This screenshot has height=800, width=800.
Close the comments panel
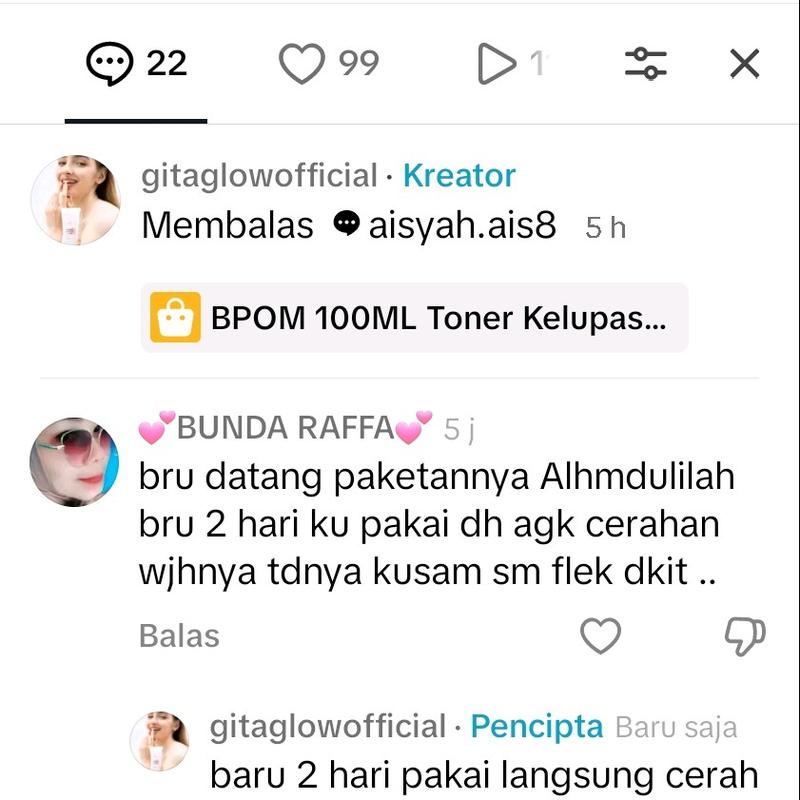point(745,65)
